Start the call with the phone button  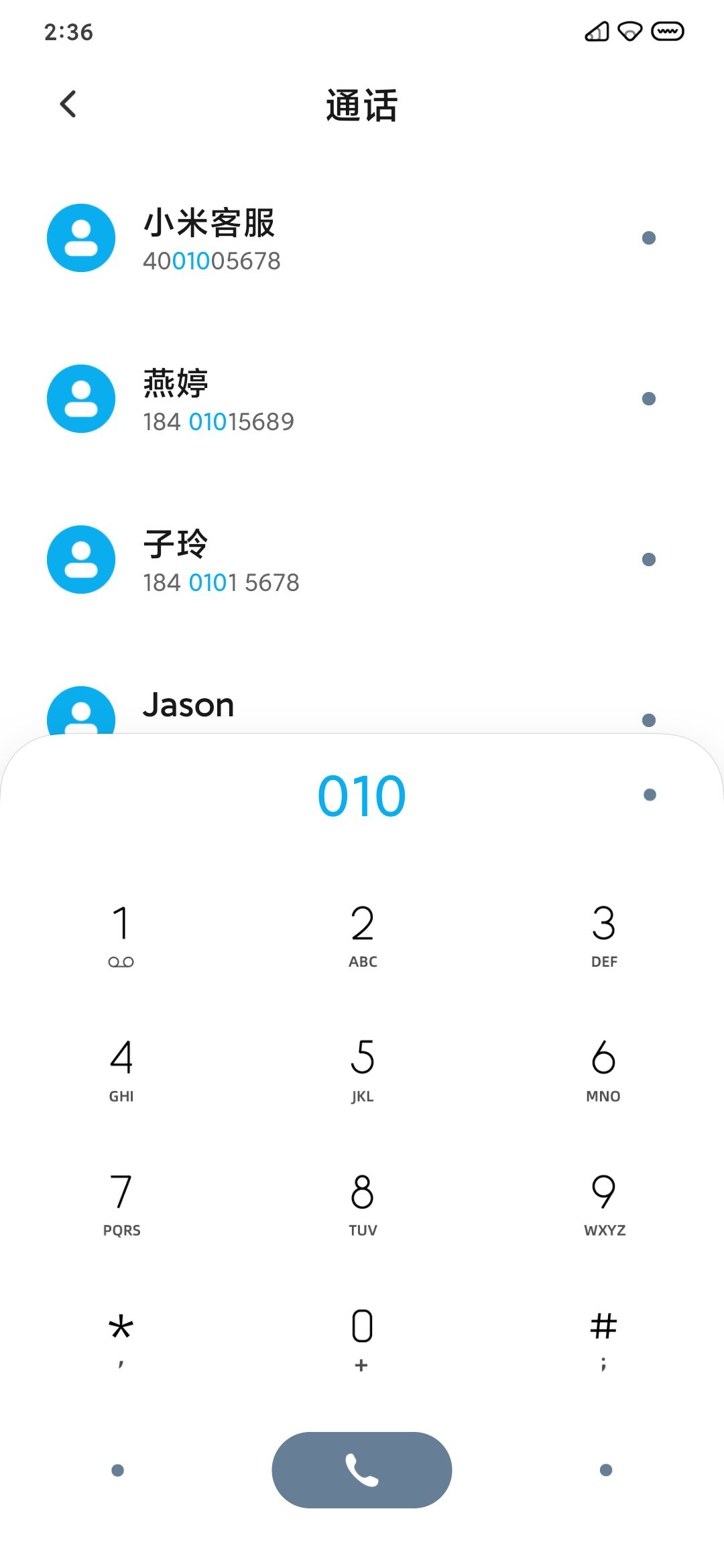click(362, 1470)
